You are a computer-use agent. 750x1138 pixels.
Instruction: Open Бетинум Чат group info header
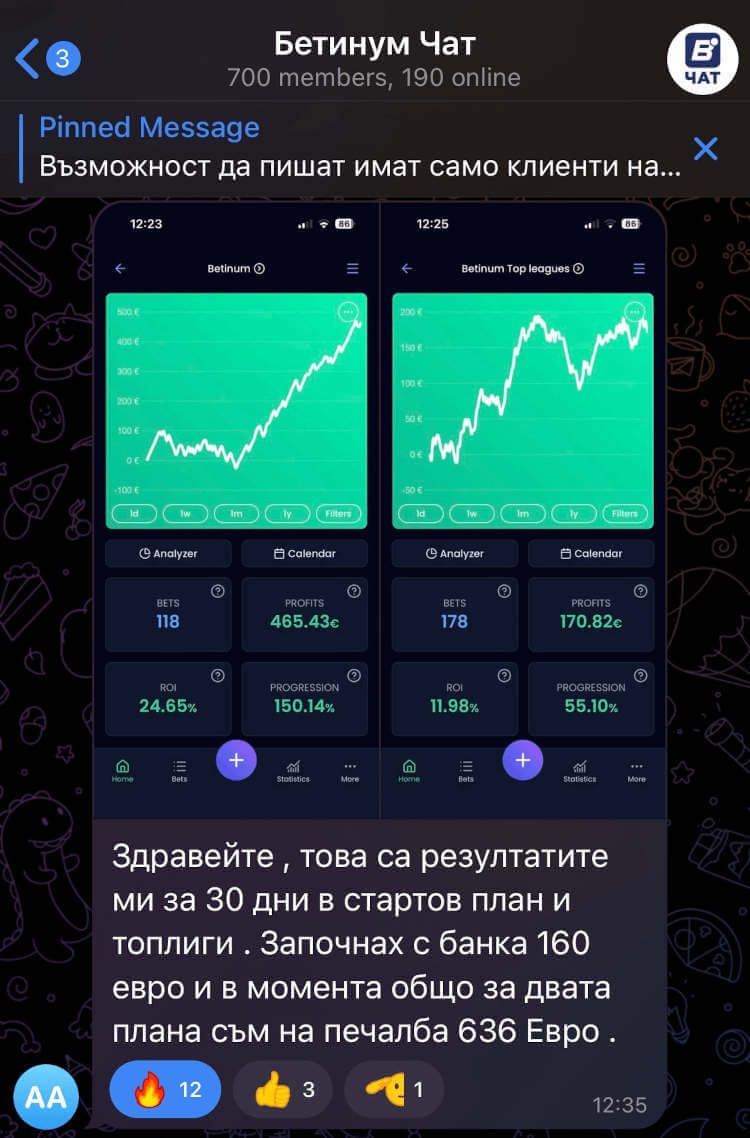click(x=374, y=59)
